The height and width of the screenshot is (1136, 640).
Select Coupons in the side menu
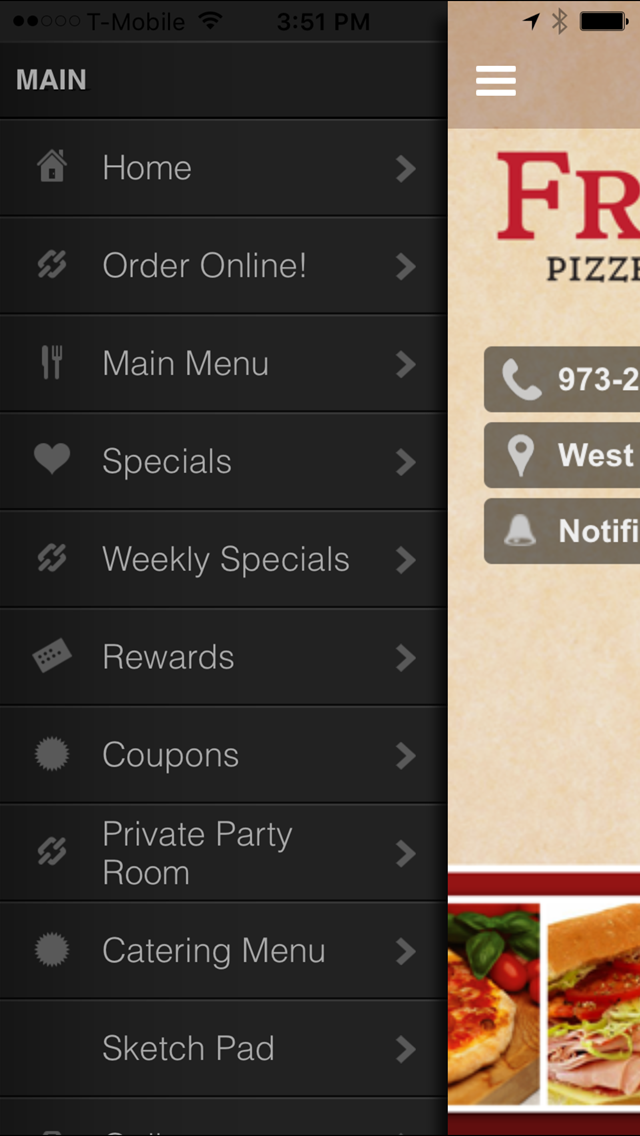pos(223,755)
